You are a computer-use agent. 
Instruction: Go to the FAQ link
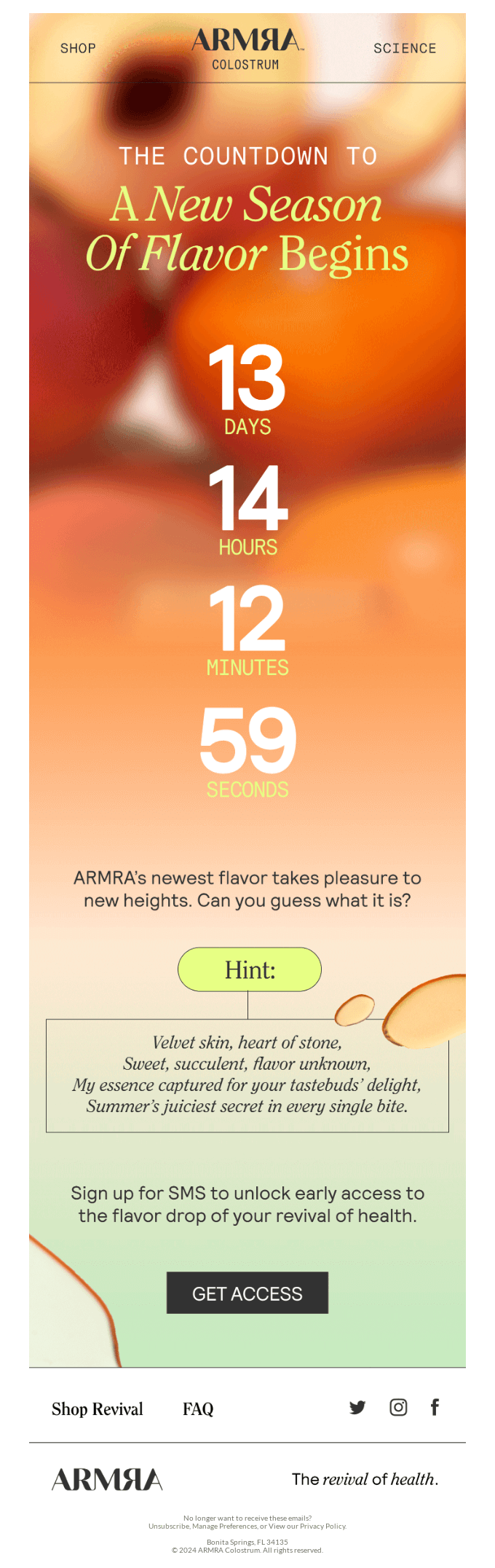tap(198, 1409)
